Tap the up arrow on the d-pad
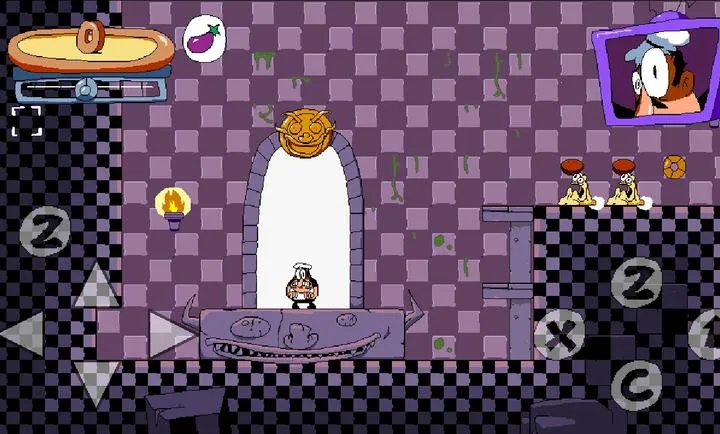The height and width of the screenshot is (434, 720). click(97, 287)
